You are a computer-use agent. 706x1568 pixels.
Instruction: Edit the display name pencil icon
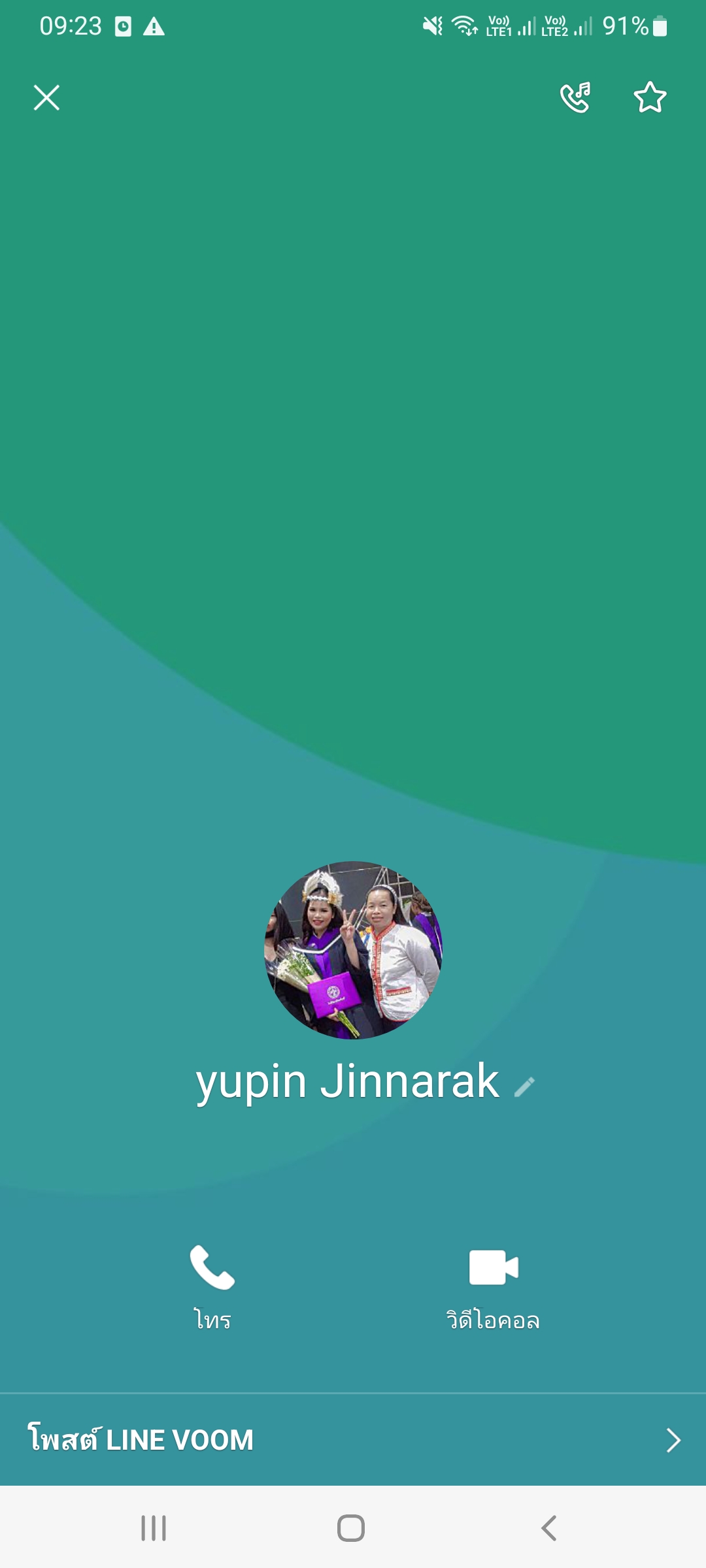[x=525, y=1087]
